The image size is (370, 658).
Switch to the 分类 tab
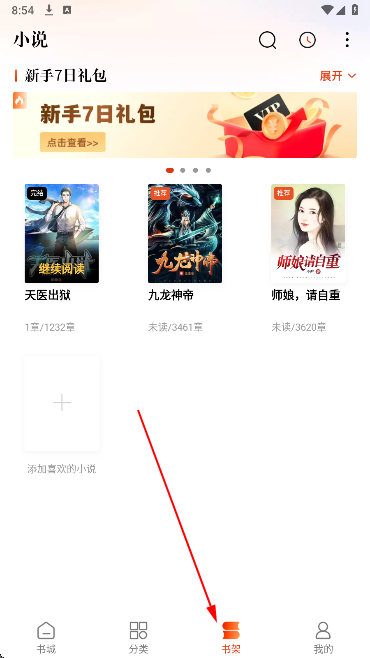(x=138, y=638)
